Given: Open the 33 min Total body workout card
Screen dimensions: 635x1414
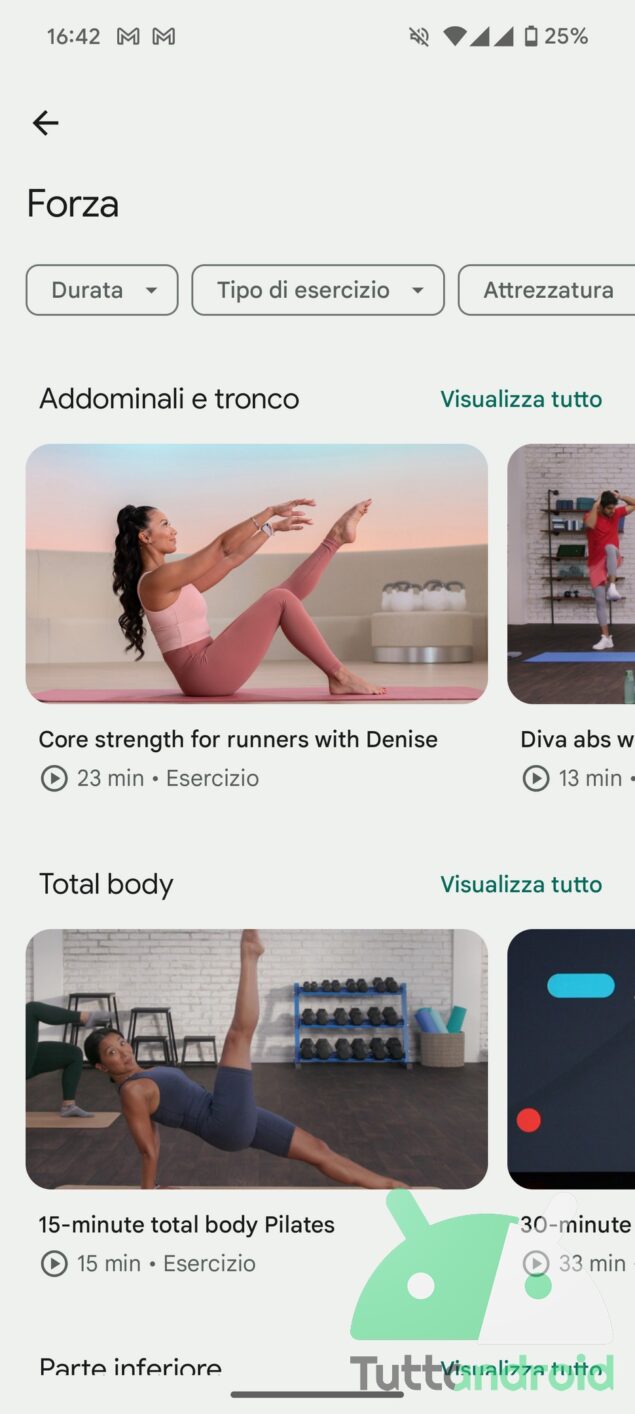Looking at the screenshot, I should (x=572, y=1058).
